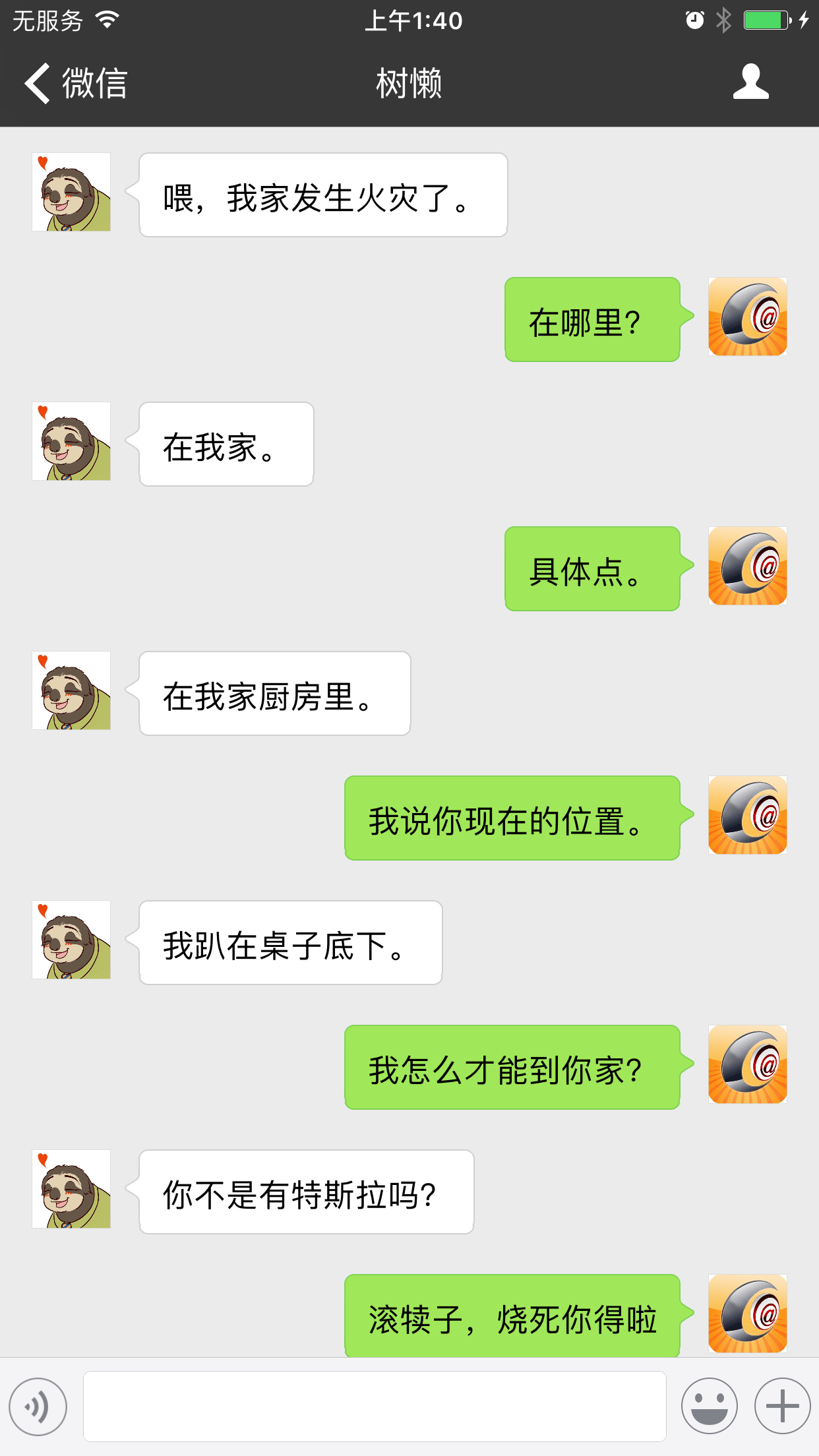819x1456 pixels.
Task: Switch to voice message input
Action: [x=38, y=1407]
